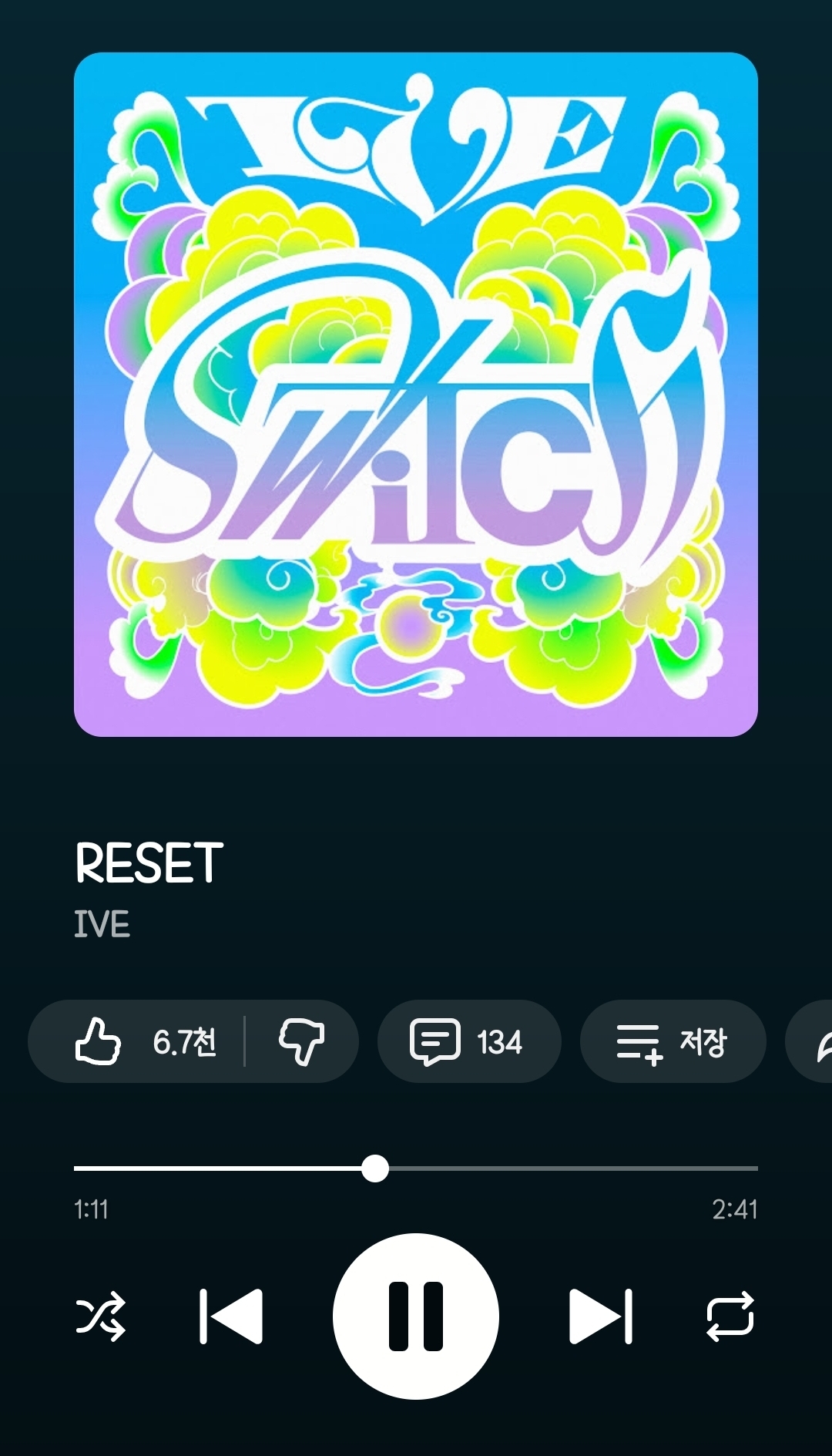Tap the playback progress bar to seek
Screen dimensions: 832x1456
(539, 1168)
